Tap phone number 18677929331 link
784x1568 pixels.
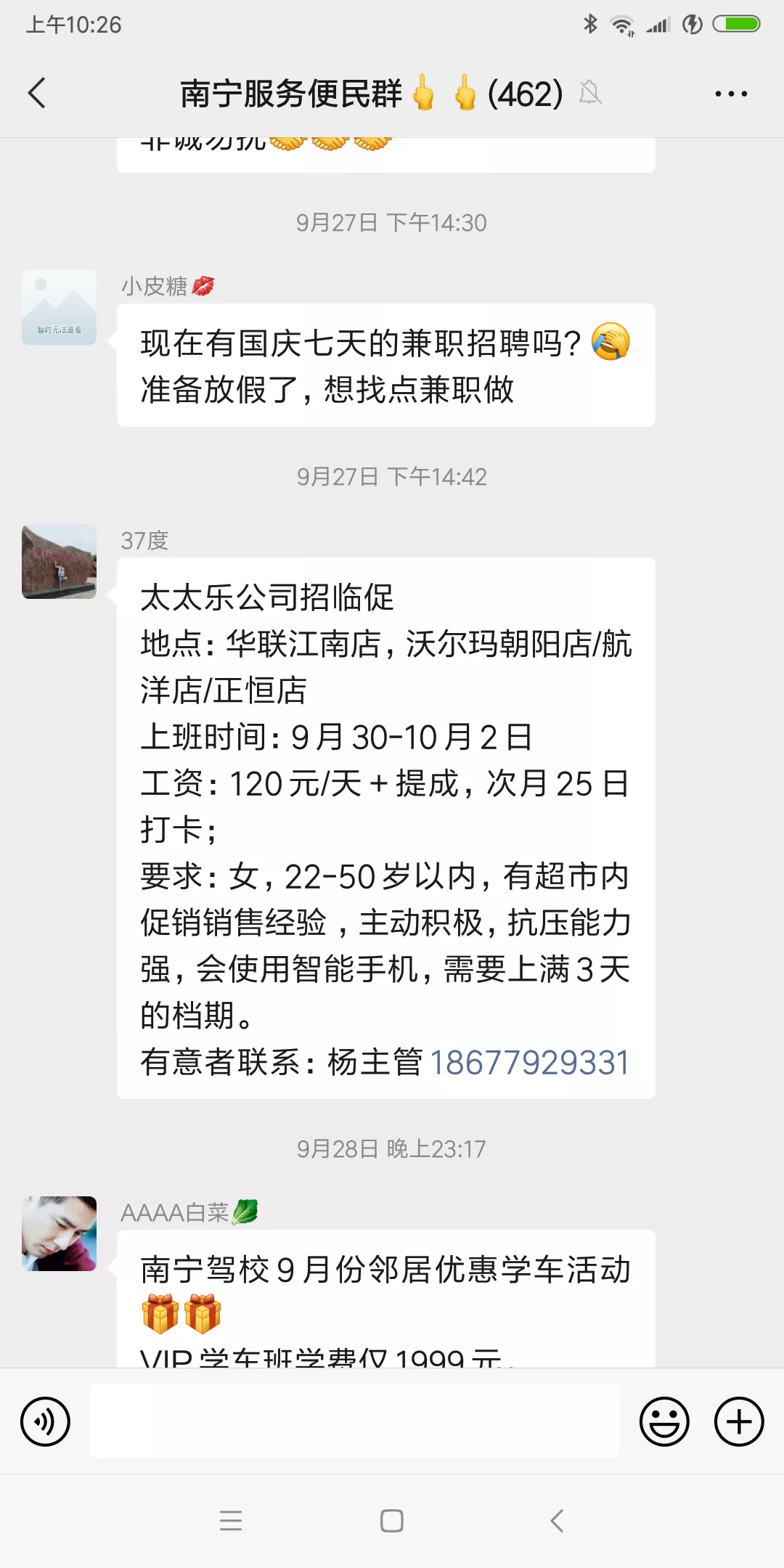pyautogui.click(x=529, y=1063)
